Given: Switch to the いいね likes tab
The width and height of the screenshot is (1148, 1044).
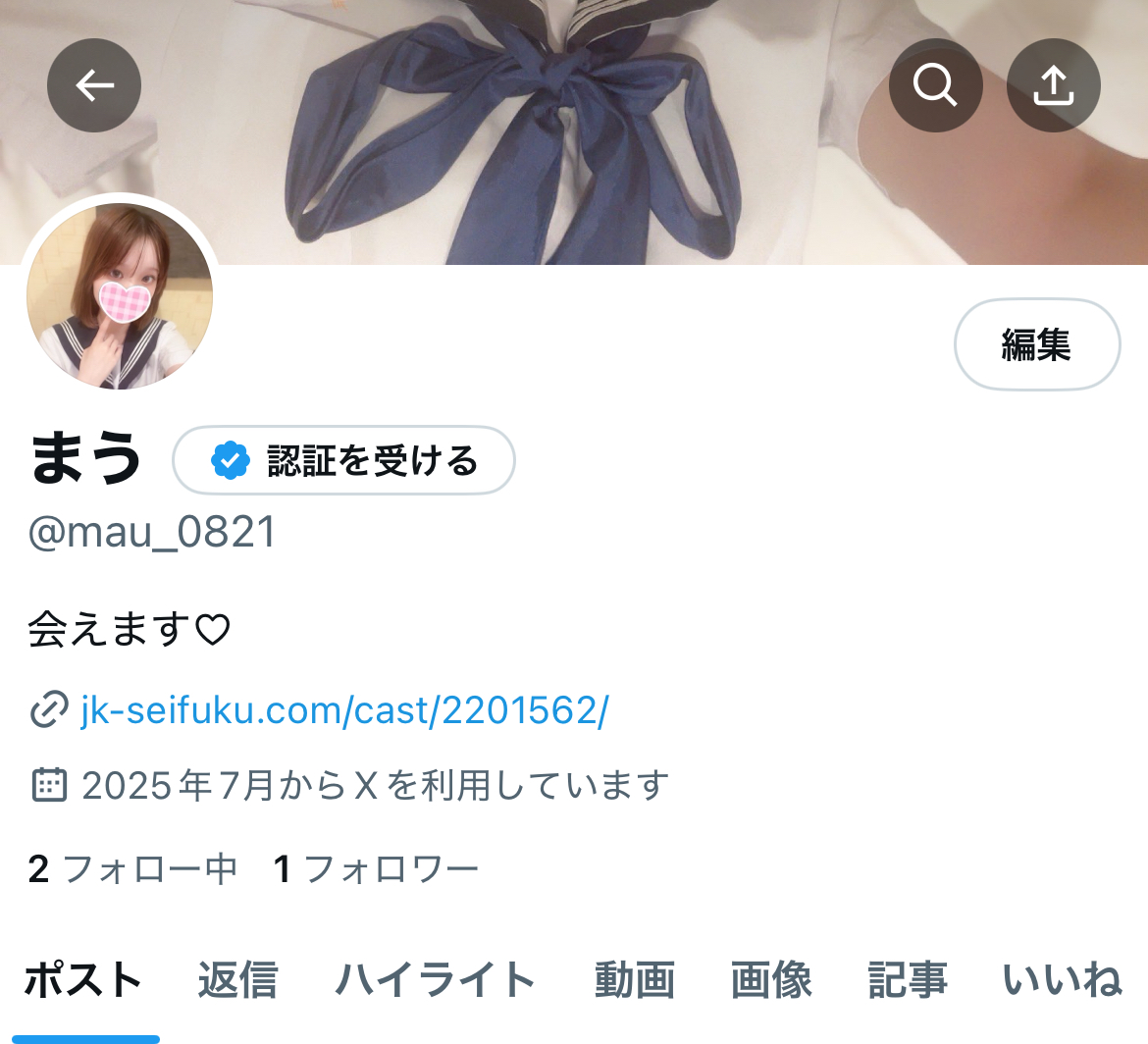Looking at the screenshot, I should click(x=1062, y=979).
